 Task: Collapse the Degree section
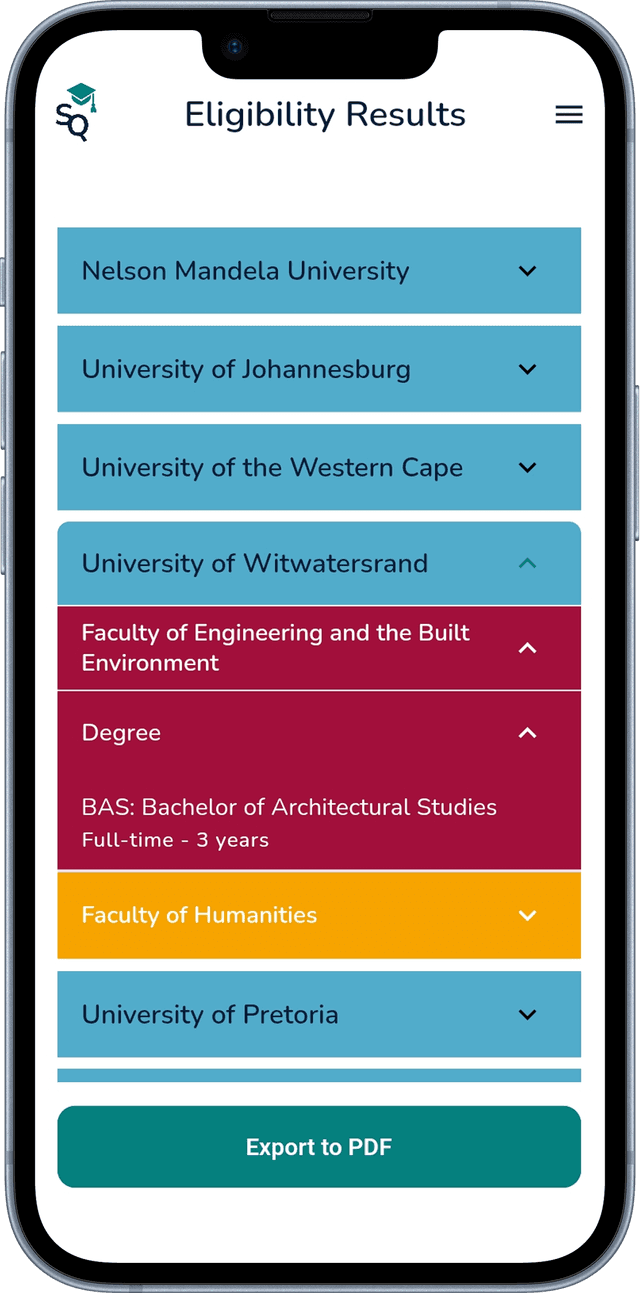[x=527, y=733]
